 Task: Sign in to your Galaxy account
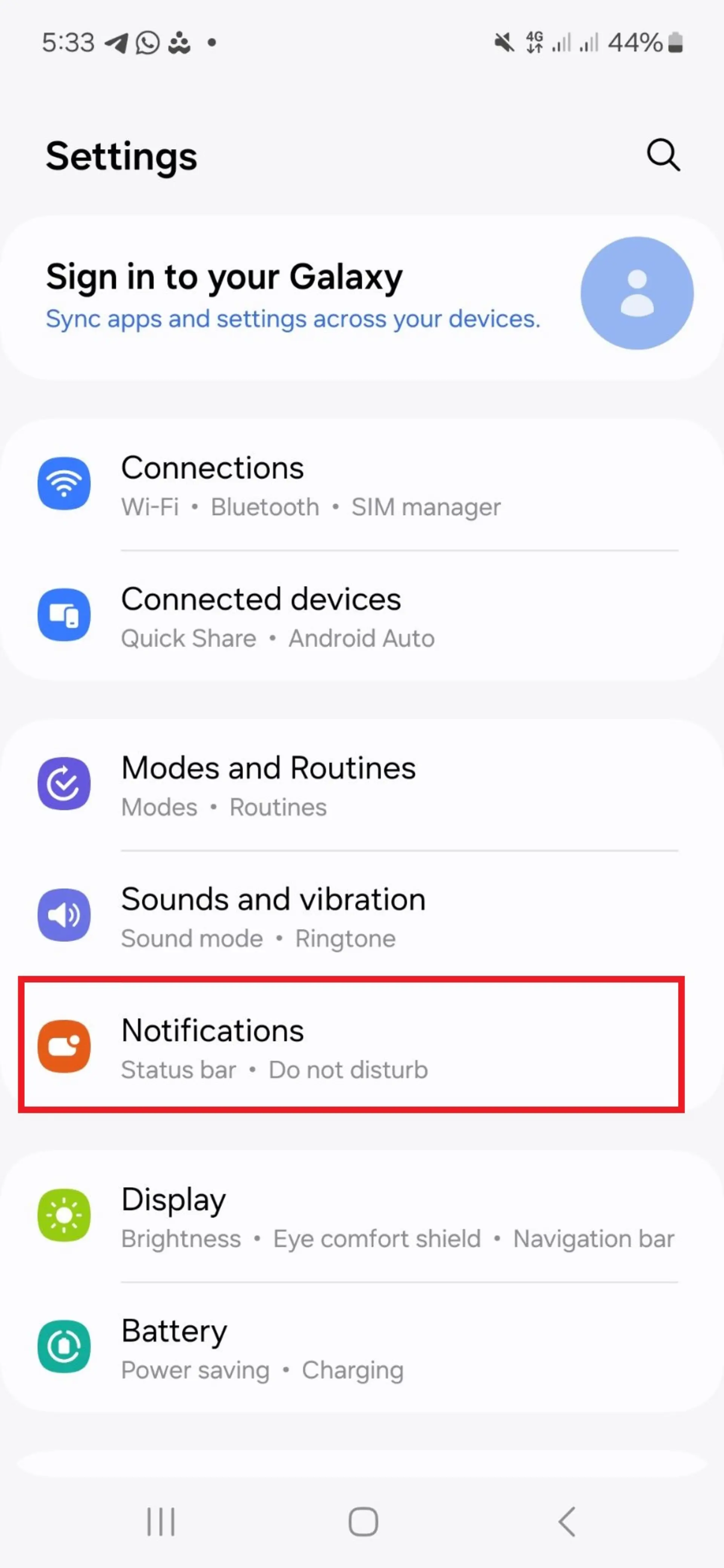point(362,298)
